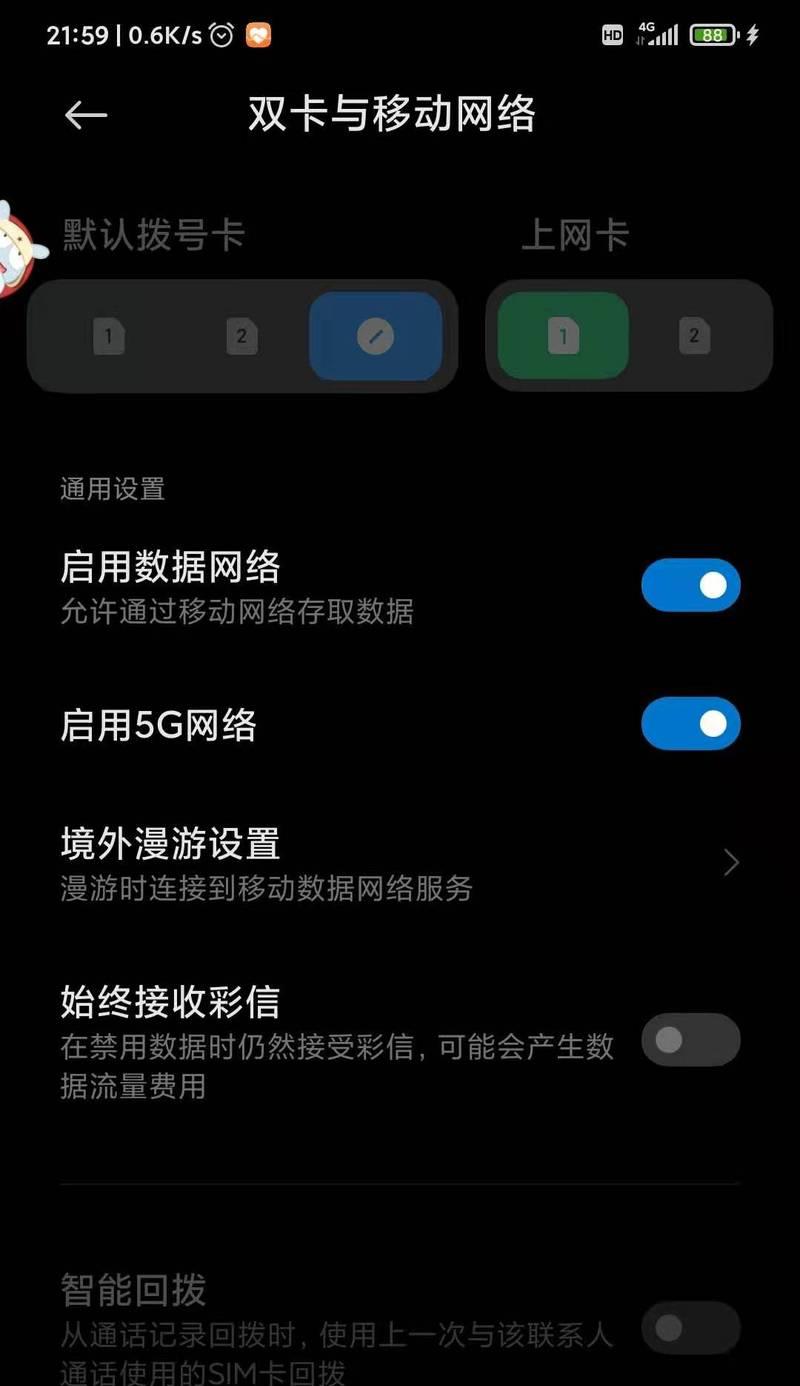Screen dimensions: 800x1386
Task: Select SIM 1 as the default dialing card
Action: pyautogui.click(x=109, y=336)
